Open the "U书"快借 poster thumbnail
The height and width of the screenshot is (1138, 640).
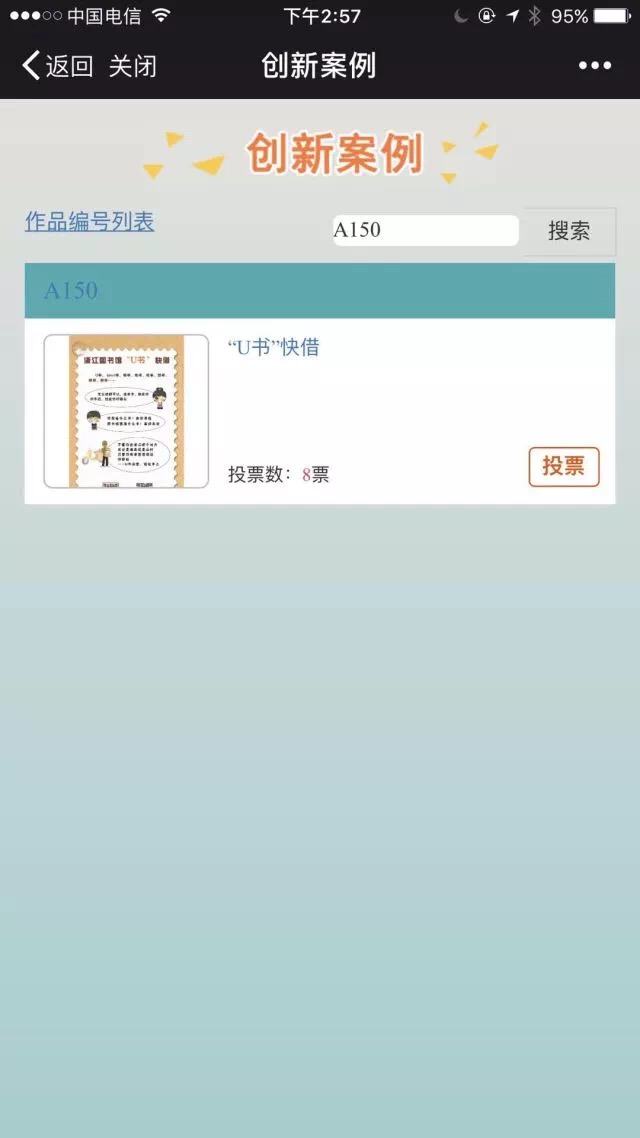pyautogui.click(x=126, y=411)
